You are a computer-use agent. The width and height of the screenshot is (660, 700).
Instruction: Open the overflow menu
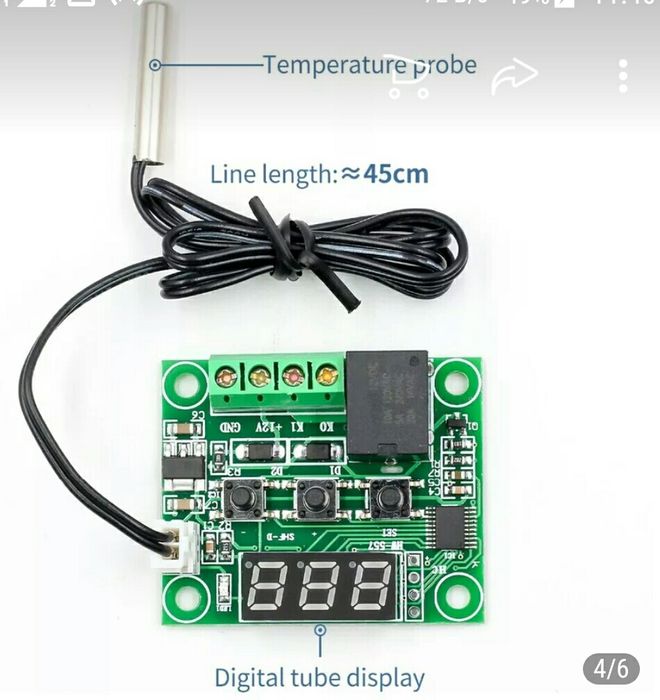pos(623,76)
